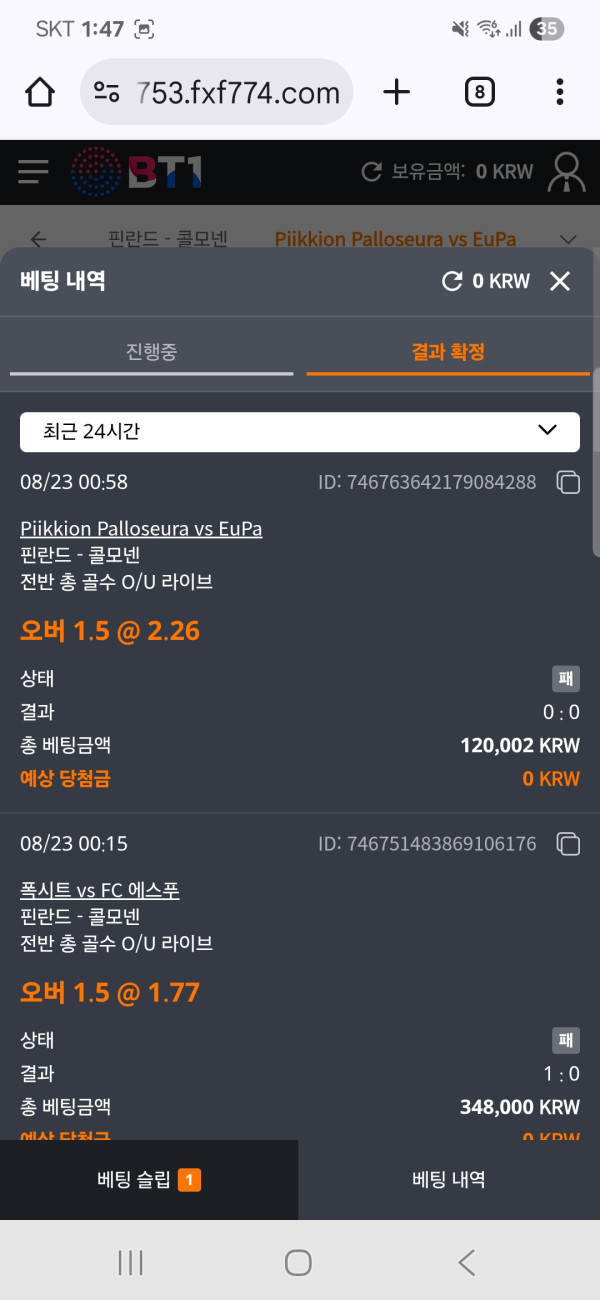Image resolution: width=600 pixels, height=1300 pixels.
Task: Select the 결과 확정 tab
Action: [x=448, y=352]
